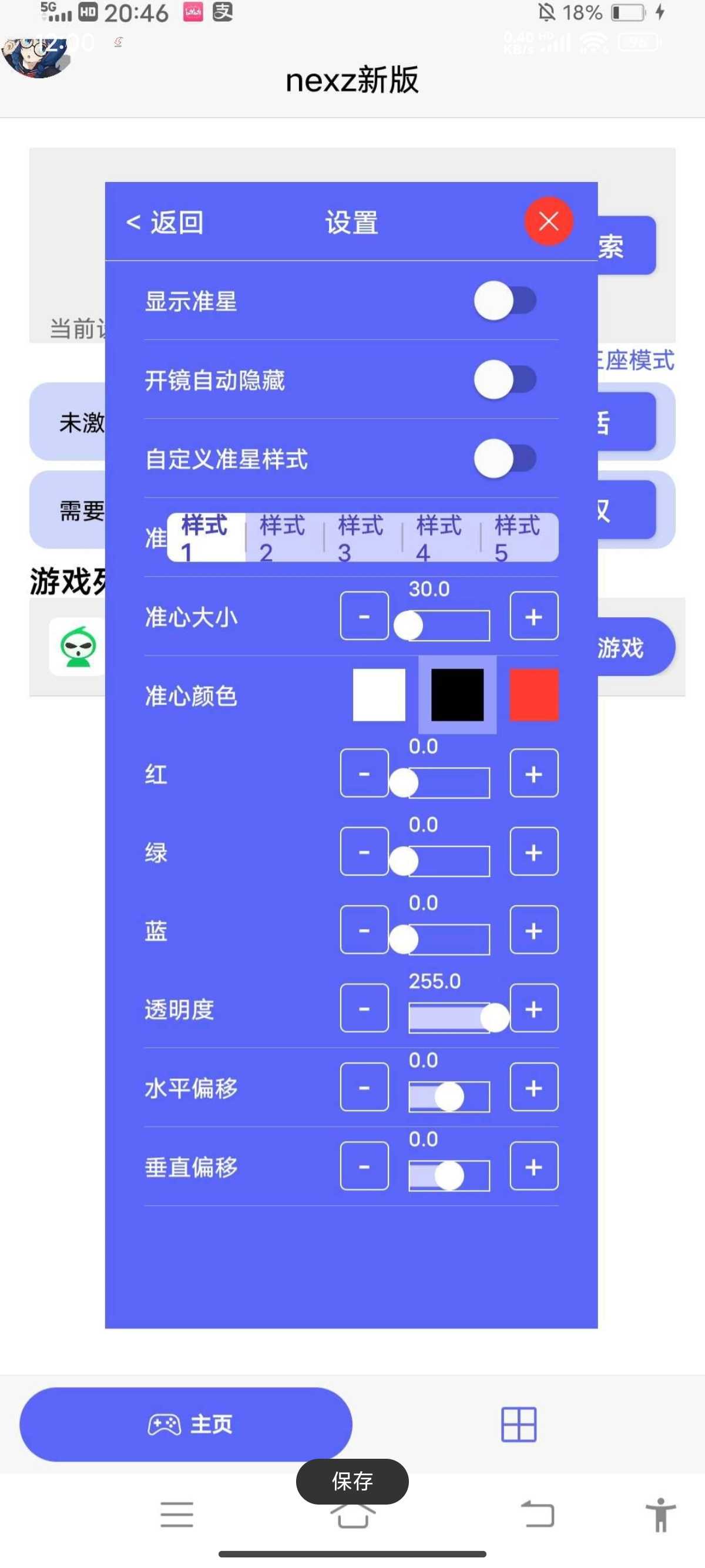Decrease 垂直偏移 with minus
705x1568 pixels.
pos(364,1166)
